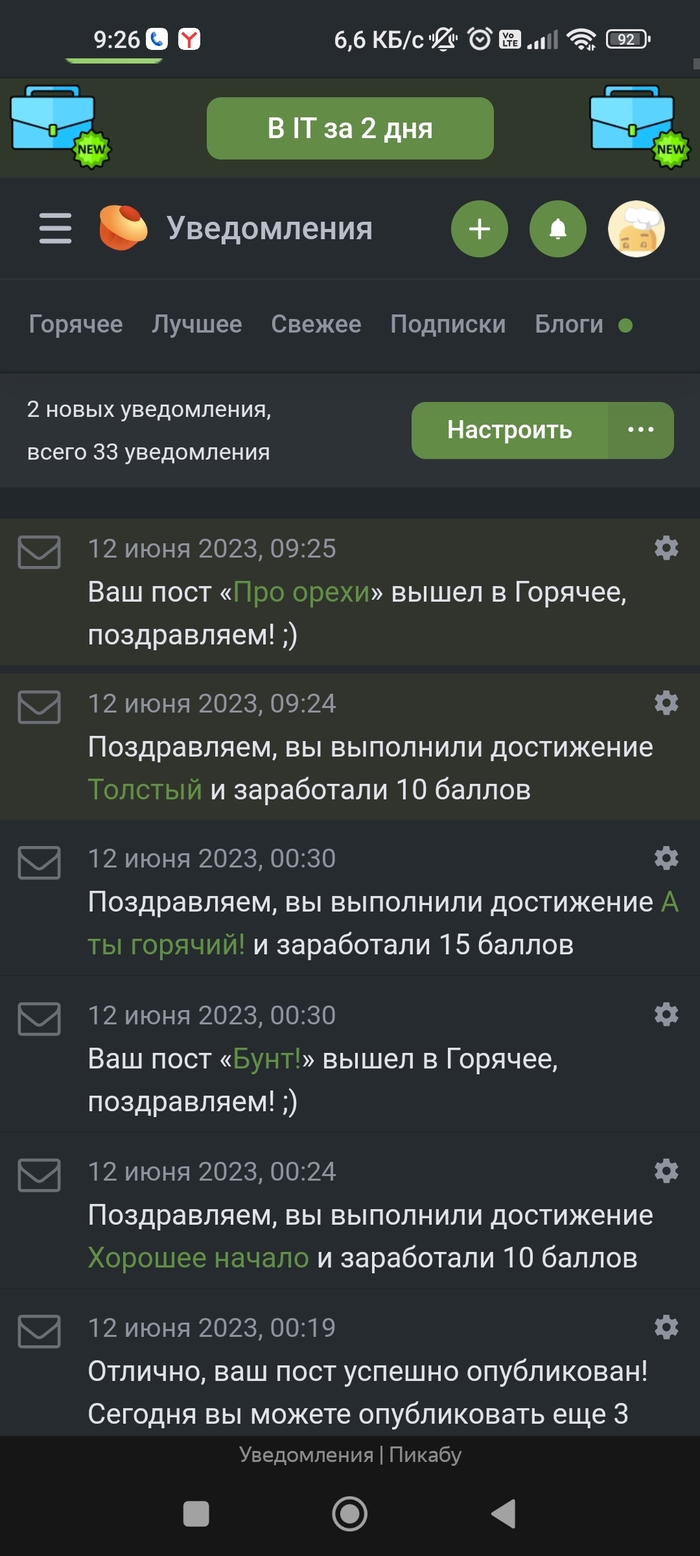The width and height of the screenshot is (700, 1556).
Task: Open more options next to Настроить
Action: [640, 430]
